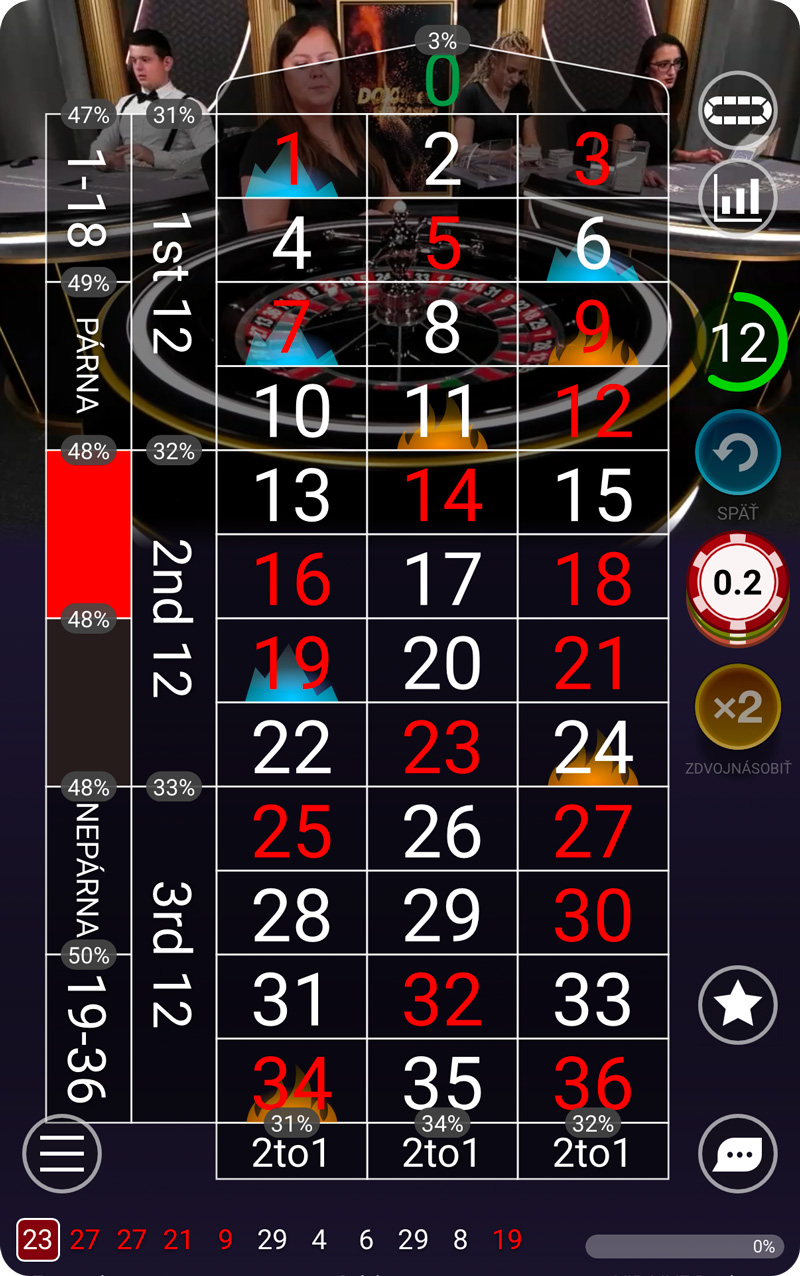This screenshot has height=1276, width=800.
Task: Select the 0.2 value chip
Action: pyautogui.click(x=737, y=581)
